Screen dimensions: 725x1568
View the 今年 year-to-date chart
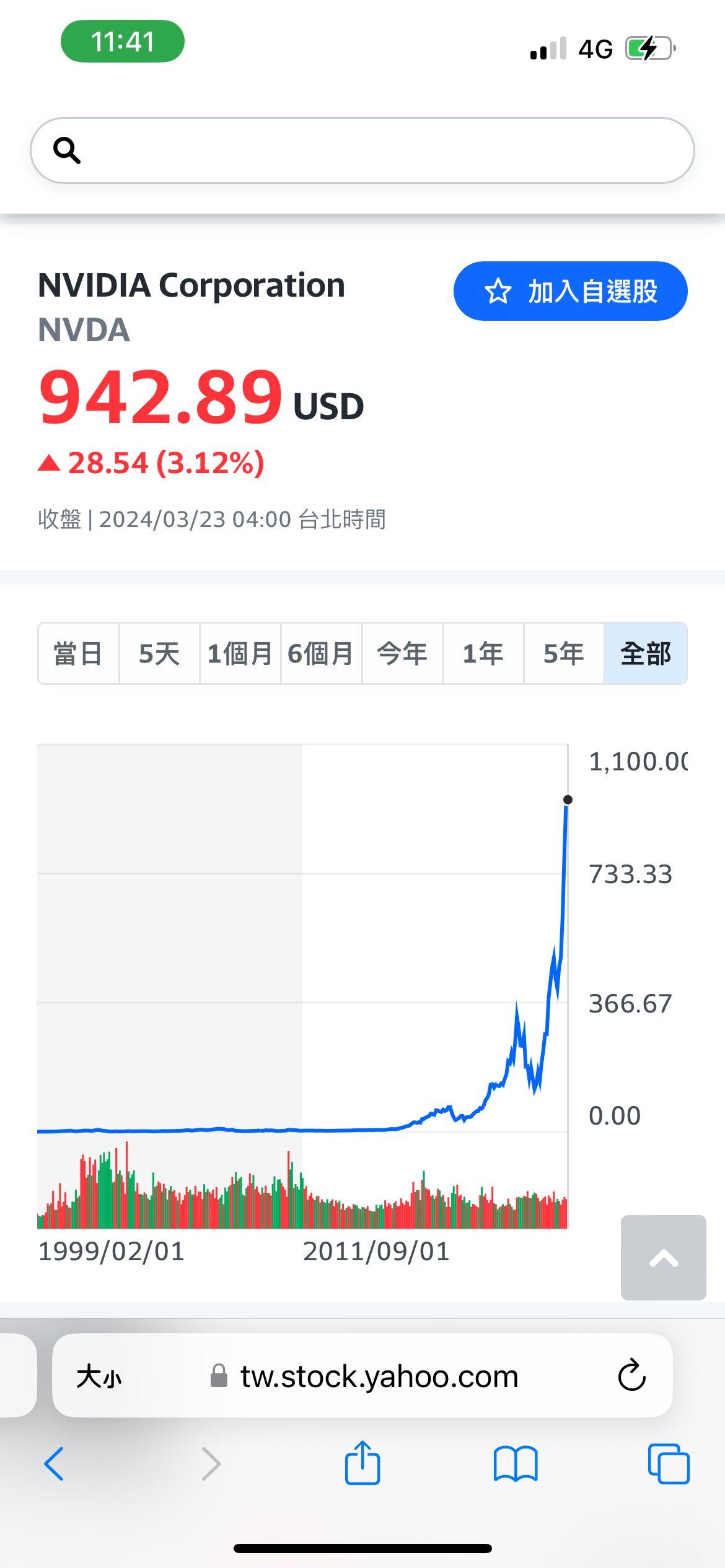(402, 653)
